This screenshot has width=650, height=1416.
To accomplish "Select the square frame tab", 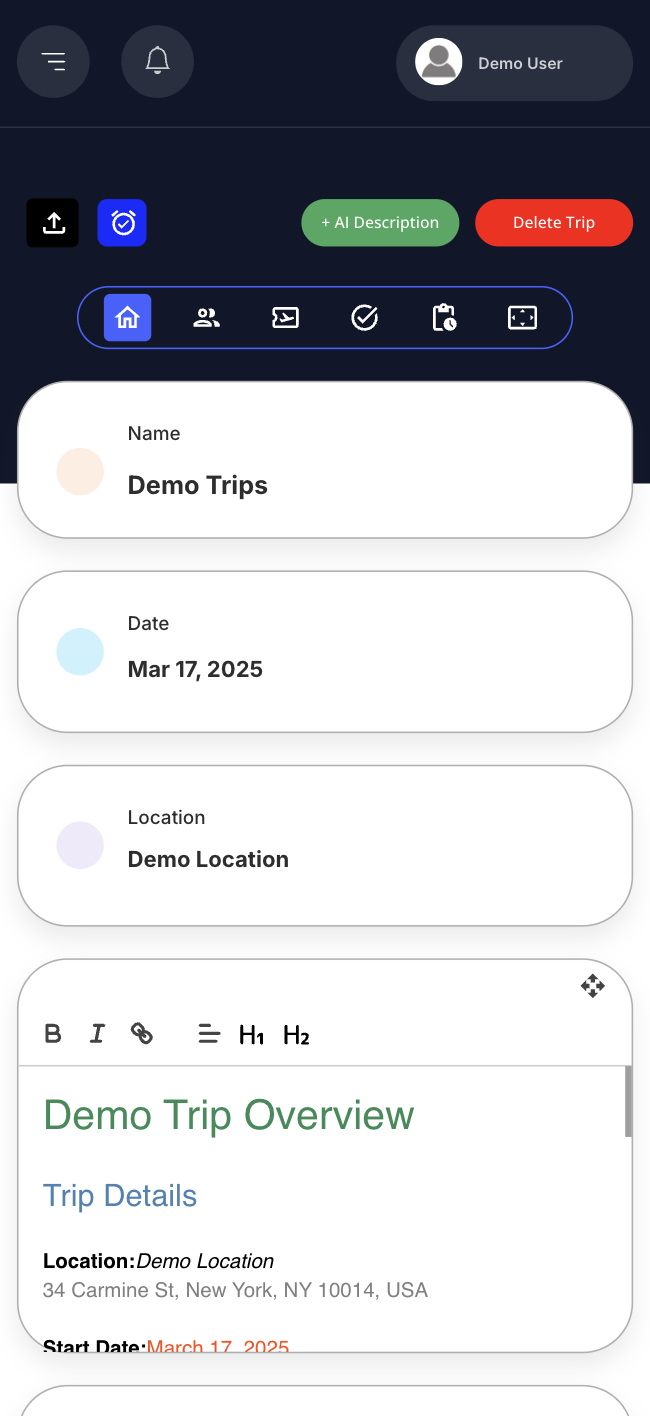I will (522, 318).
